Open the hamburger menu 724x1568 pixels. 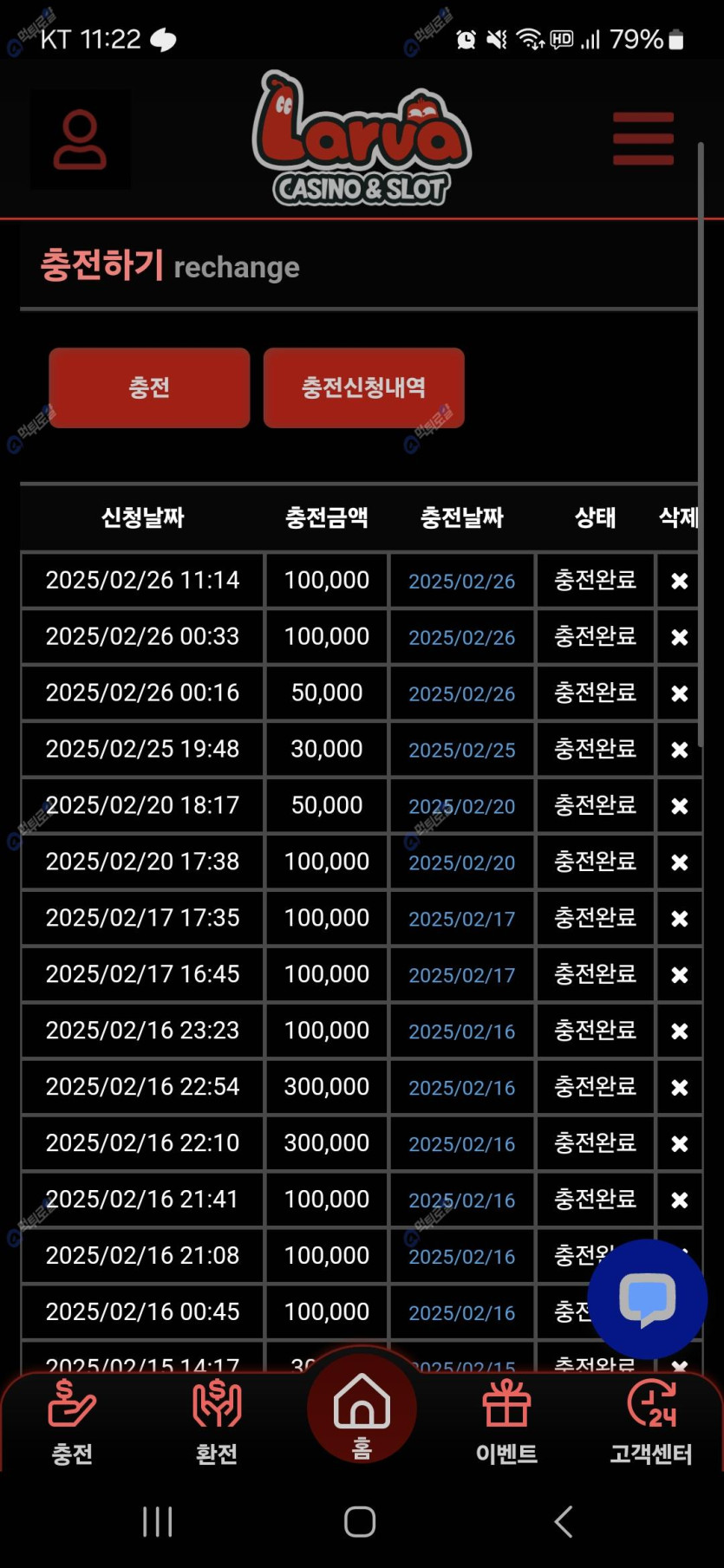pyautogui.click(x=642, y=139)
